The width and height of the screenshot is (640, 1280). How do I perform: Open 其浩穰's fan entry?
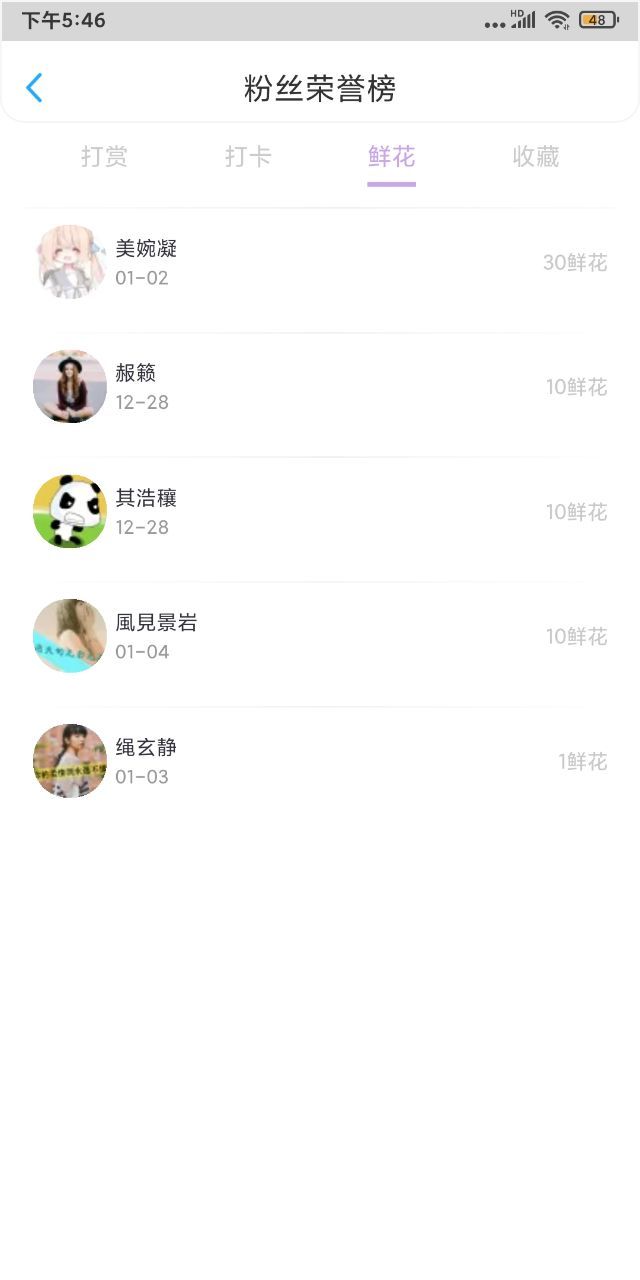coord(320,512)
